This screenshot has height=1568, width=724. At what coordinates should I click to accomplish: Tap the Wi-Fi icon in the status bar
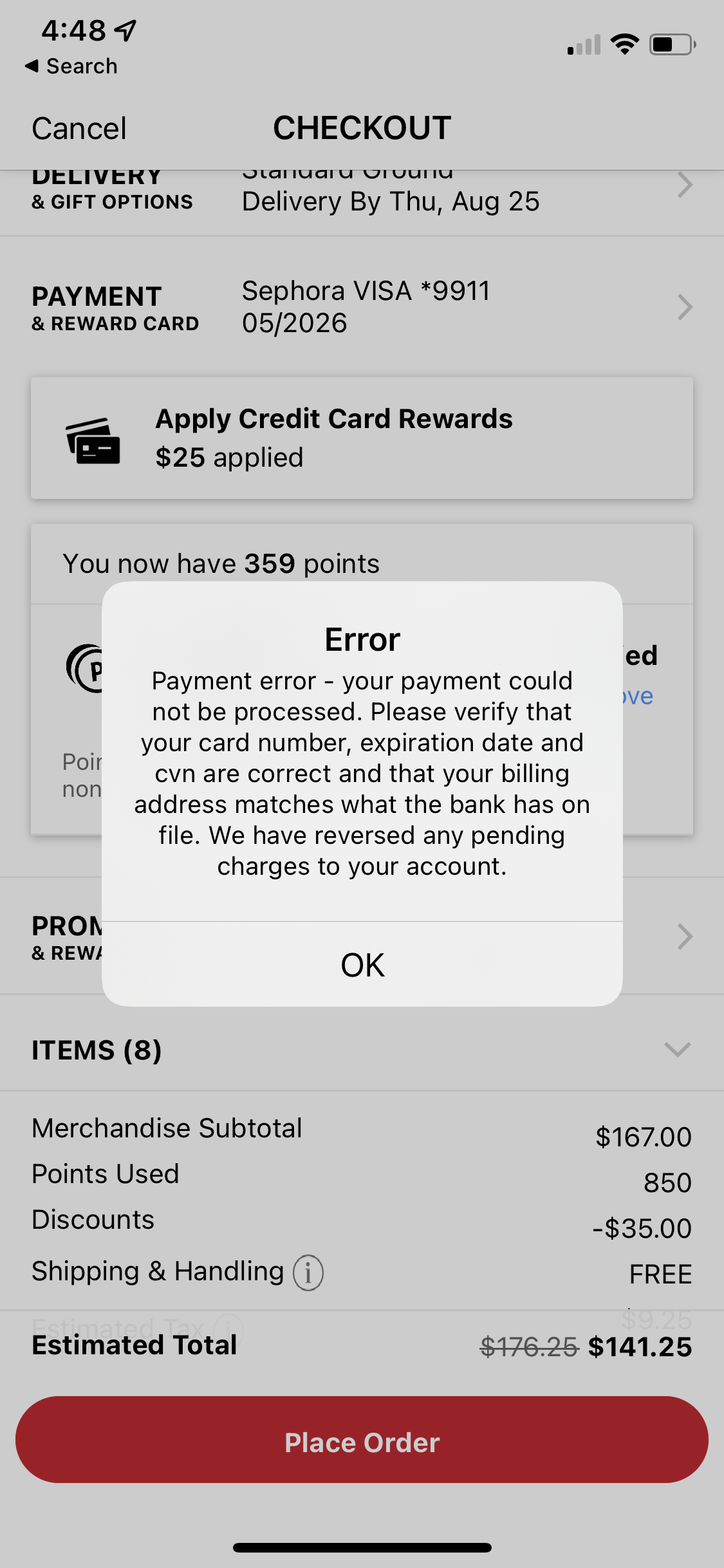click(623, 44)
